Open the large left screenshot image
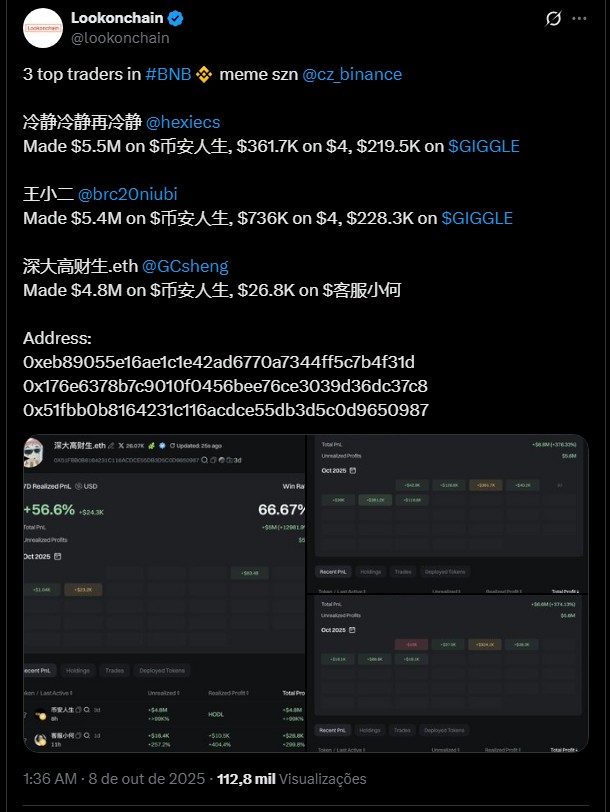Screen dimensions: 610x812 click(x=163, y=593)
